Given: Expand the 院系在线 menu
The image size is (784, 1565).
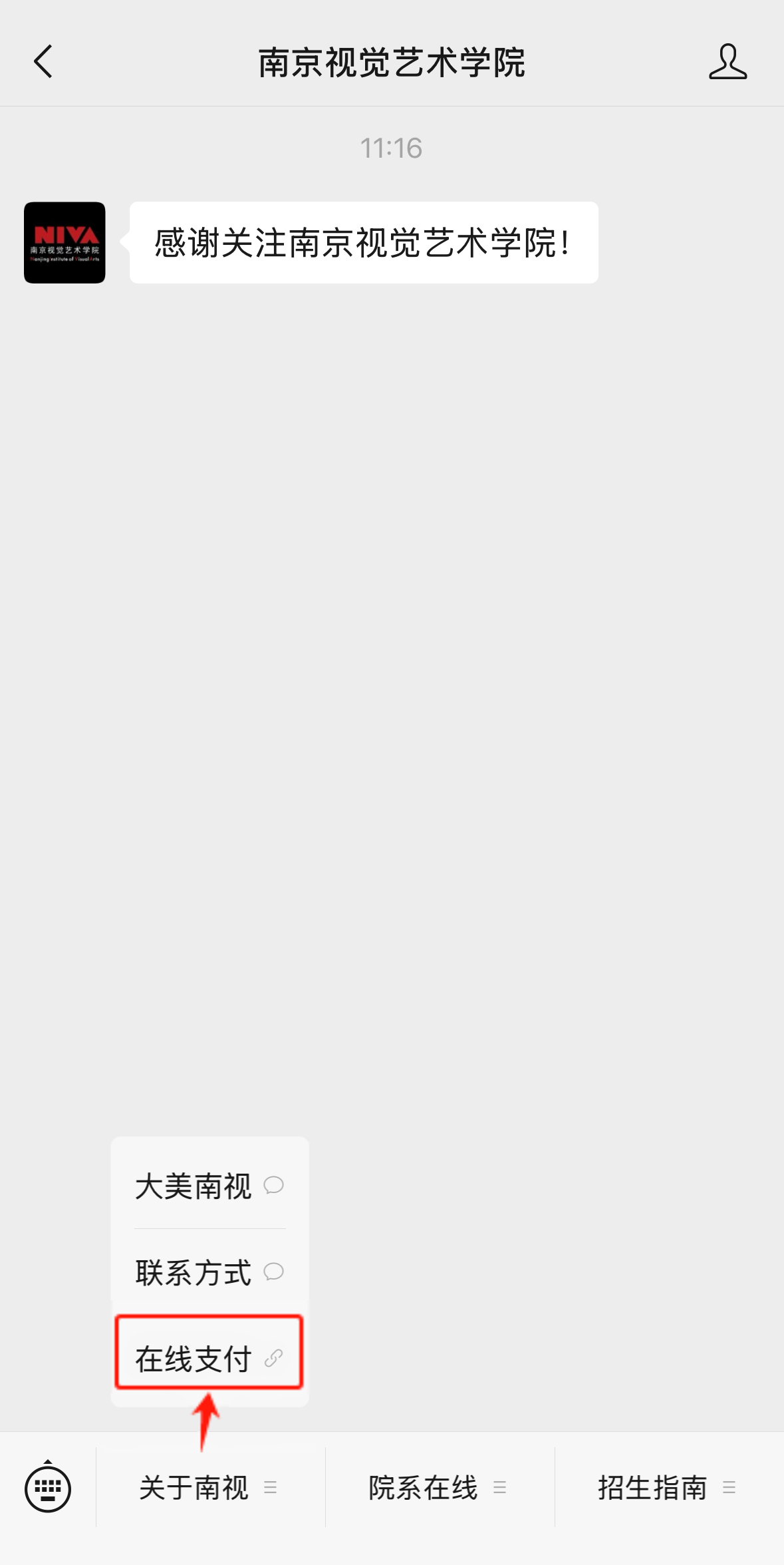Looking at the screenshot, I should tap(439, 1487).
